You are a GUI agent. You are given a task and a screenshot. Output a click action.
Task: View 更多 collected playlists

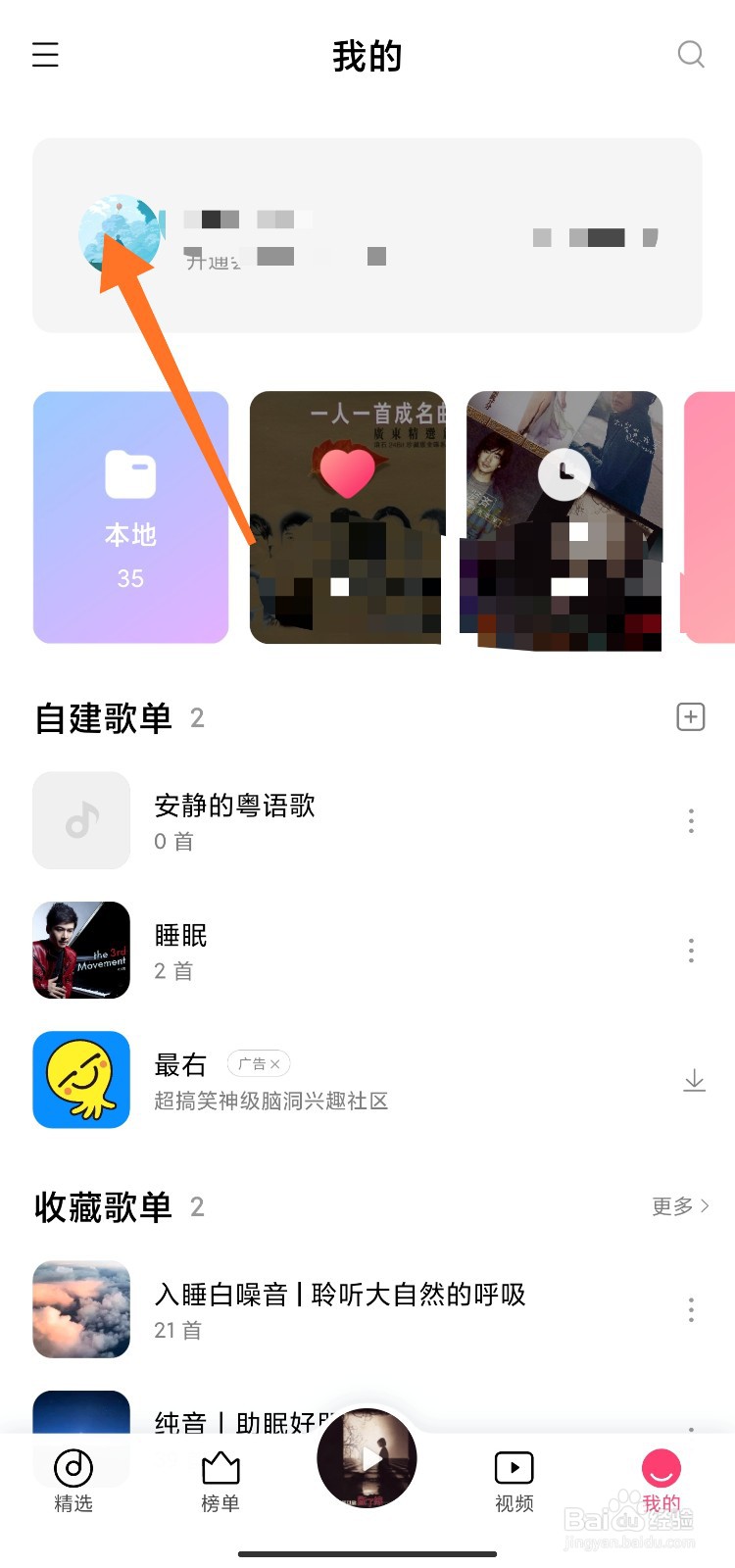680,1206
